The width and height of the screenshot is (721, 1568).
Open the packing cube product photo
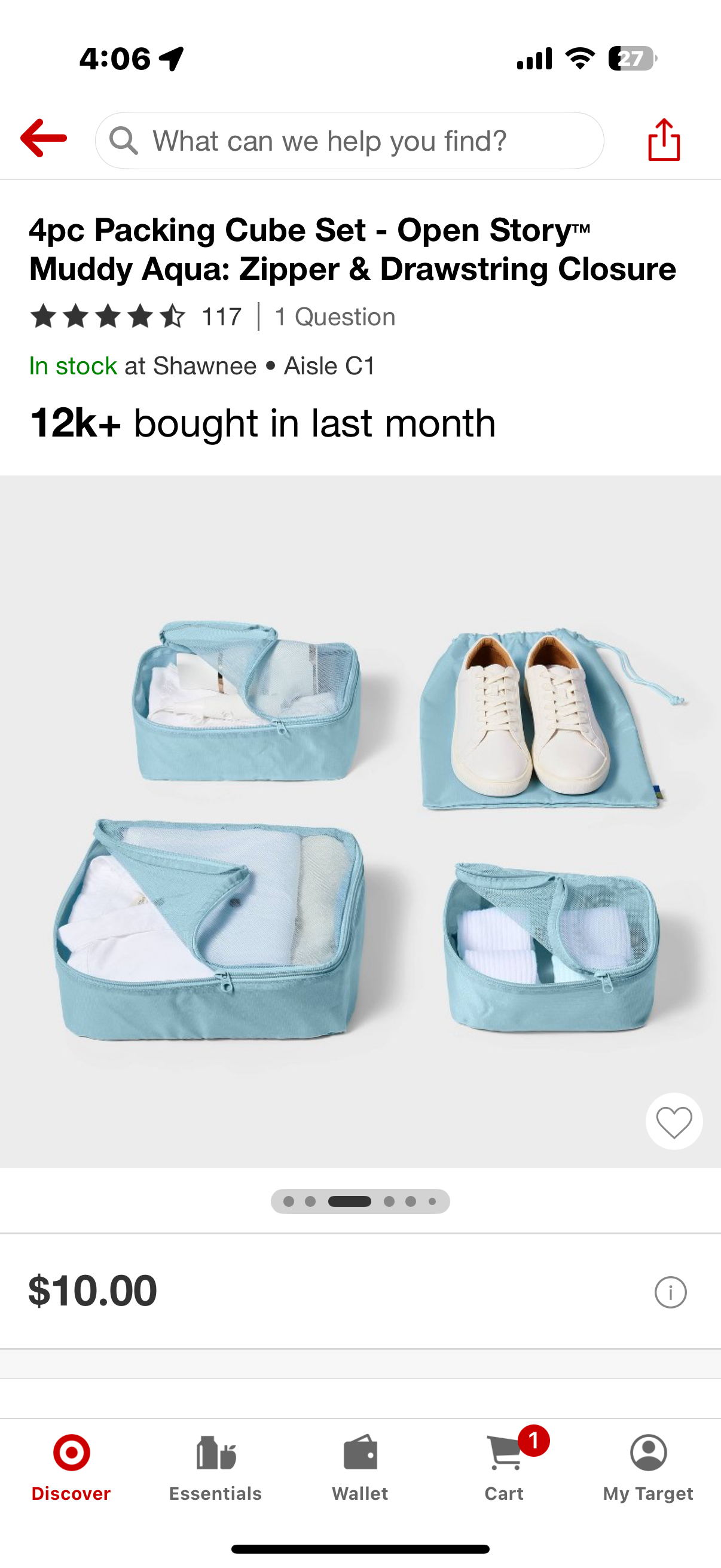360,822
